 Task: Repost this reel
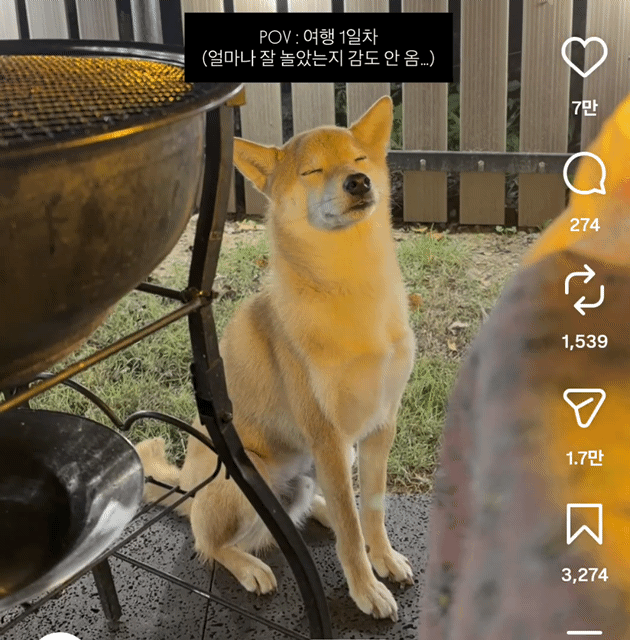[584, 290]
